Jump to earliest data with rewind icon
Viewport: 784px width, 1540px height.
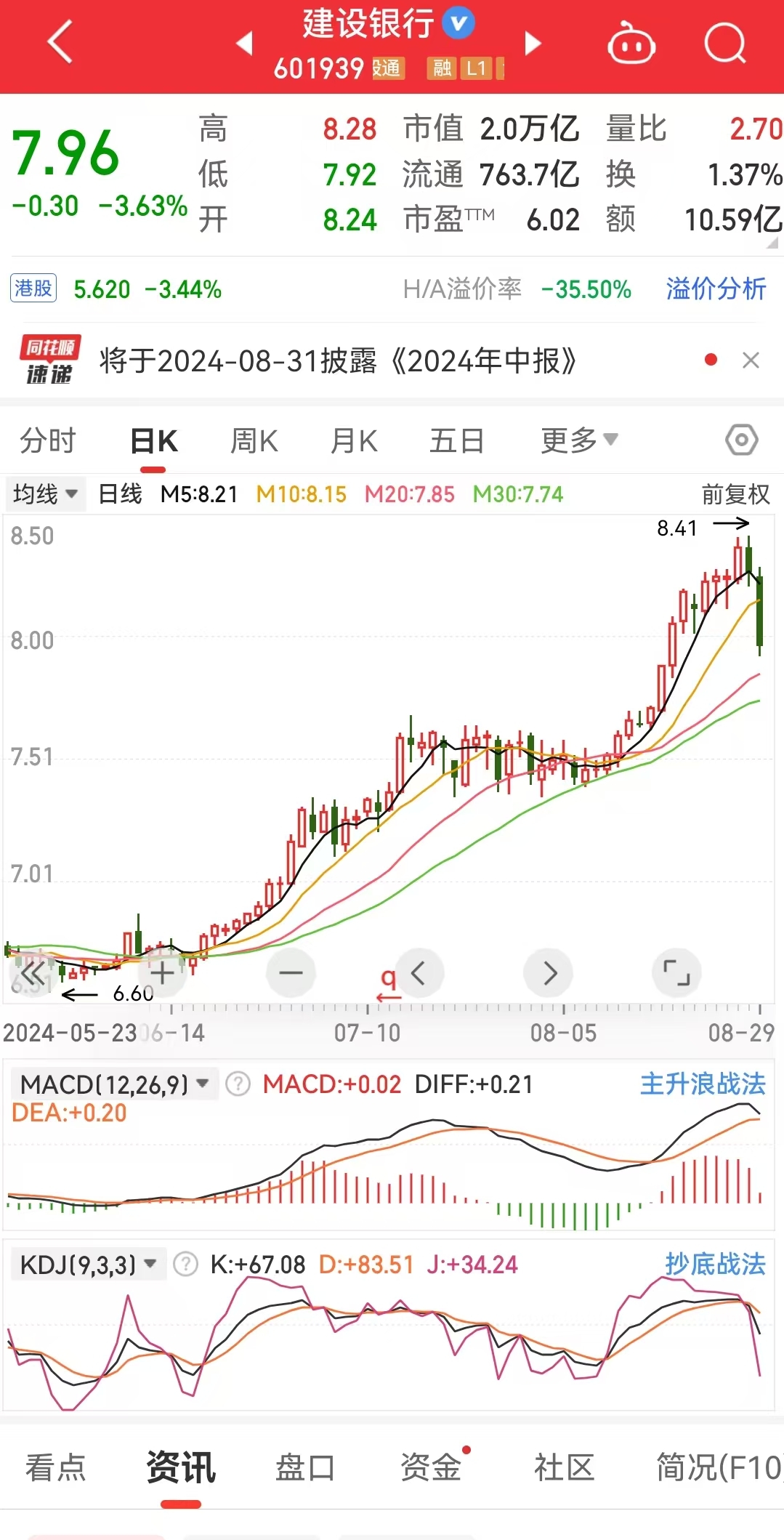[32, 972]
